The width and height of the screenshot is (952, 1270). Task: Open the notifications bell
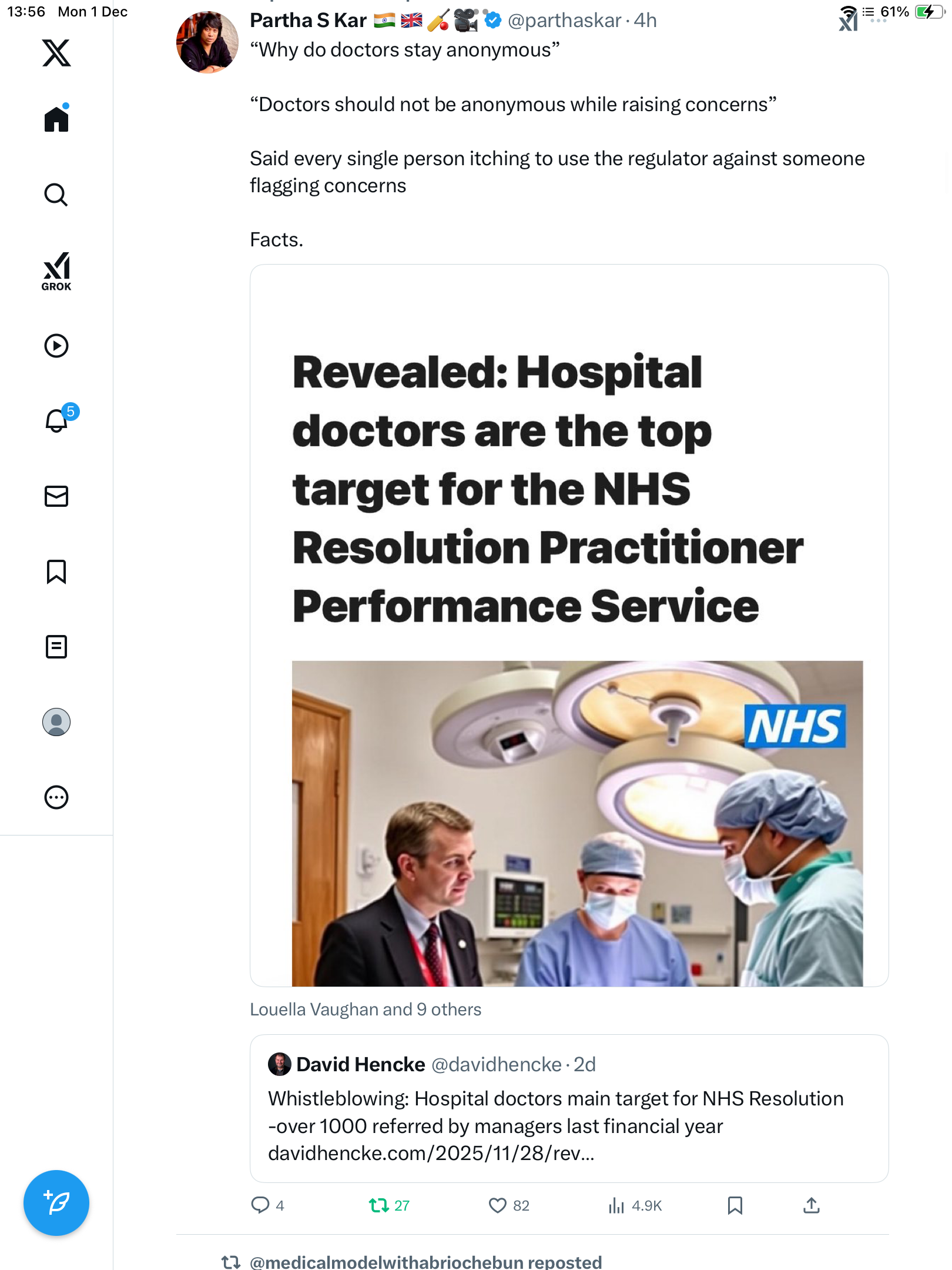pyautogui.click(x=56, y=420)
